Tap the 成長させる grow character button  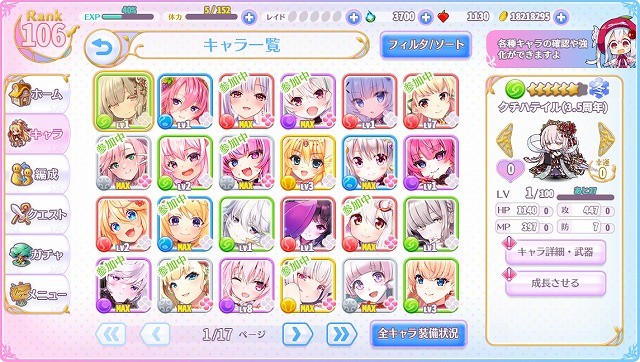click(x=555, y=283)
